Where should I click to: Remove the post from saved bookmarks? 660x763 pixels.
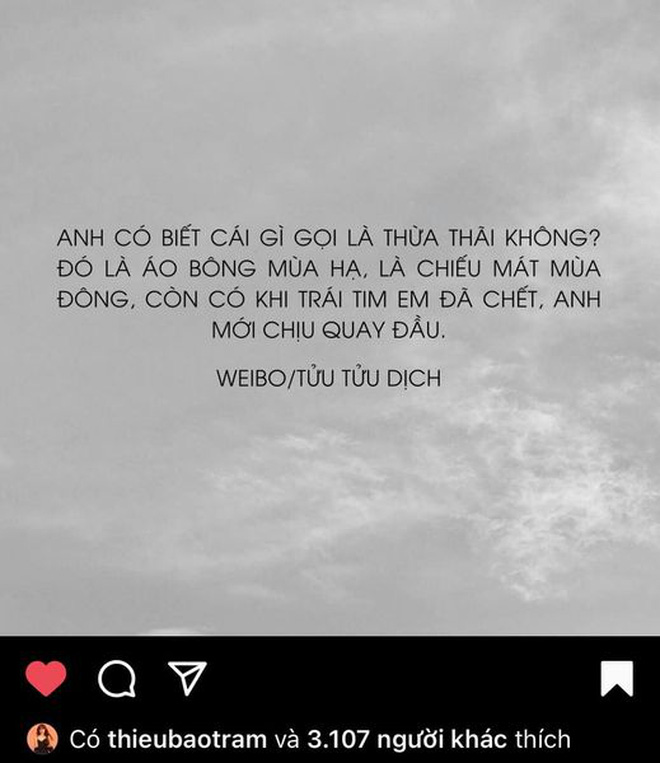[x=616, y=679]
